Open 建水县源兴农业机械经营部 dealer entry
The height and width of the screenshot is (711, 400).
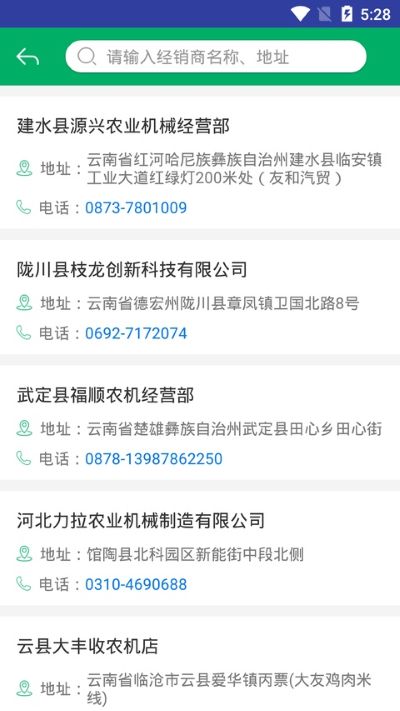point(200,163)
